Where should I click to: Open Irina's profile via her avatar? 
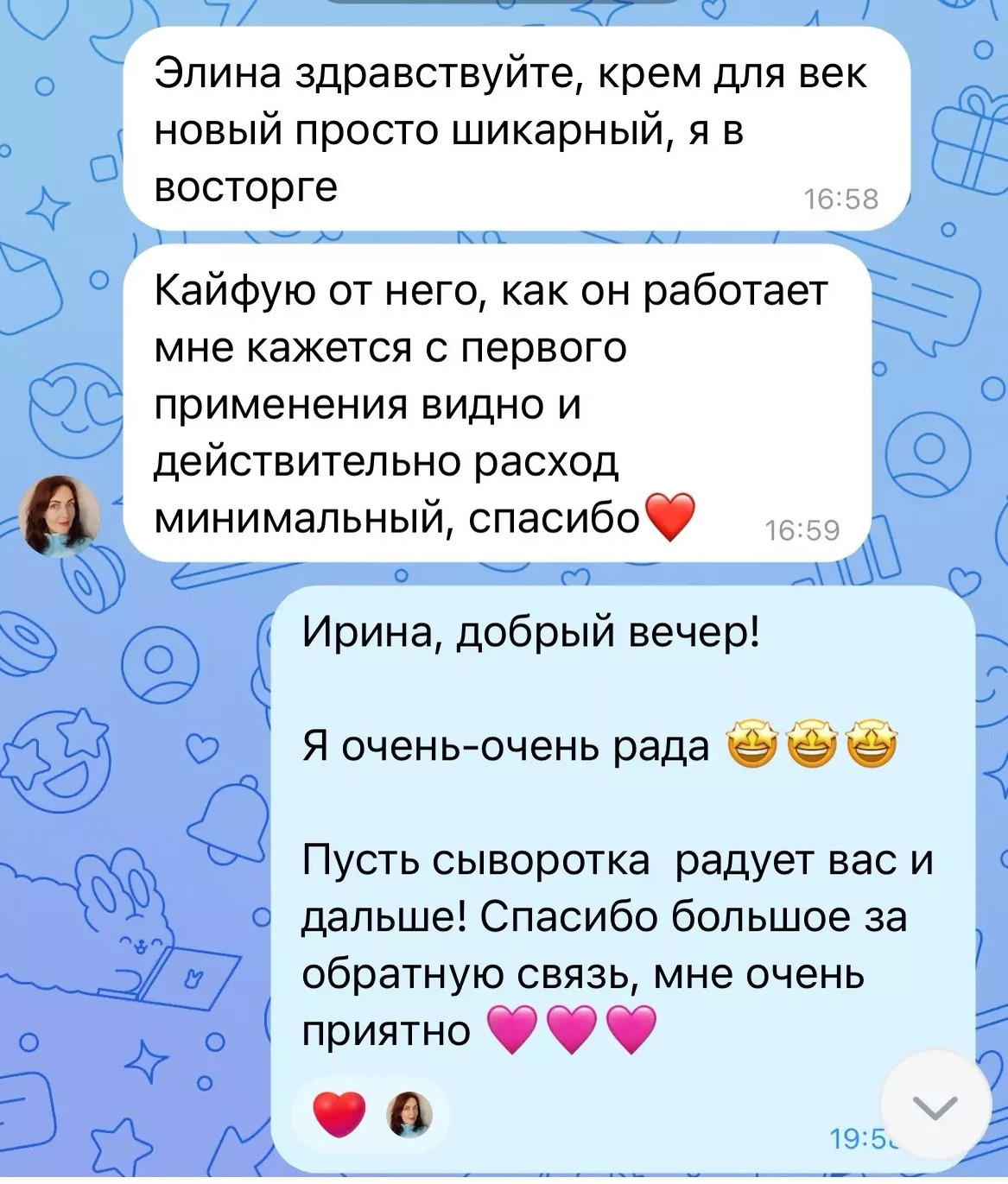coord(60,518)
